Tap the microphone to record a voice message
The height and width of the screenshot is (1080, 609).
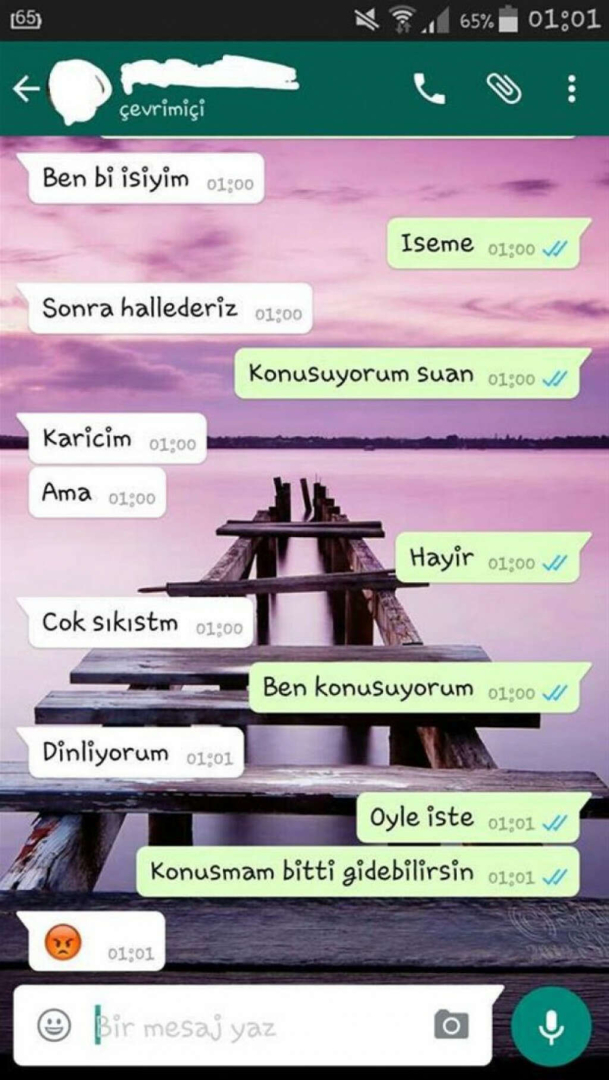point(550,1026)
